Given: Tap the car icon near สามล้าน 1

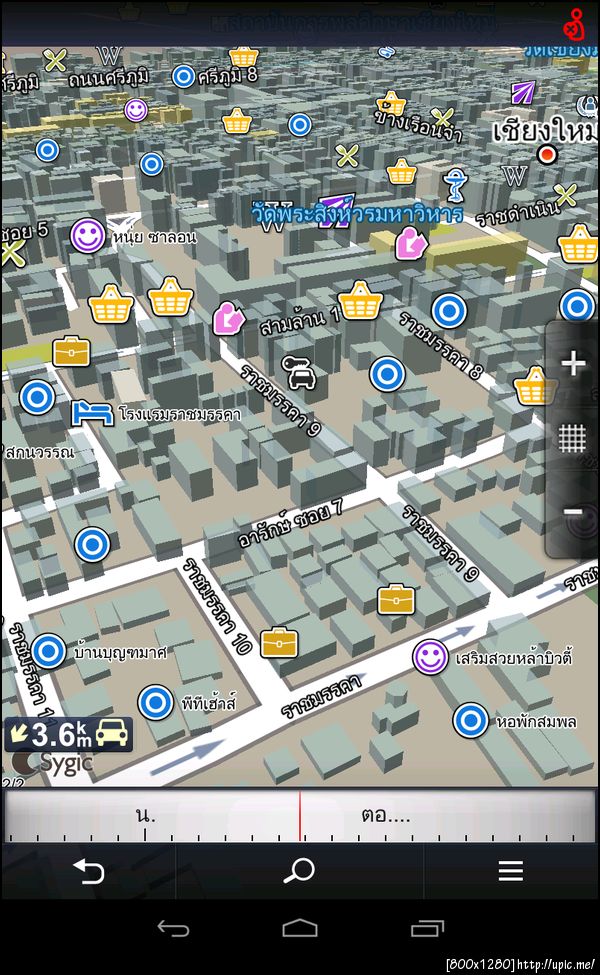Looking at the screenshot, I should (x=298, y=372).
